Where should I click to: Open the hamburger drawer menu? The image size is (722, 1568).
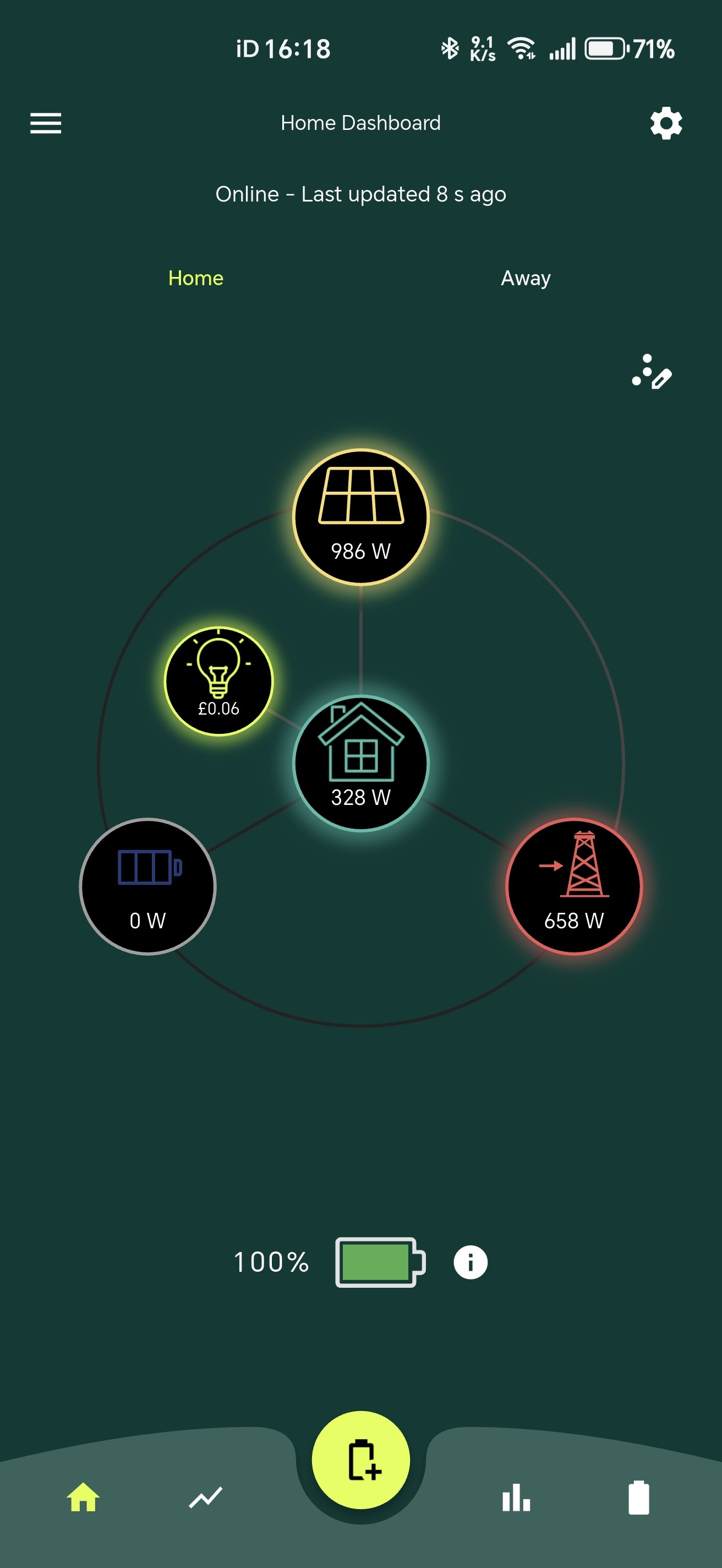pos(46,123)
